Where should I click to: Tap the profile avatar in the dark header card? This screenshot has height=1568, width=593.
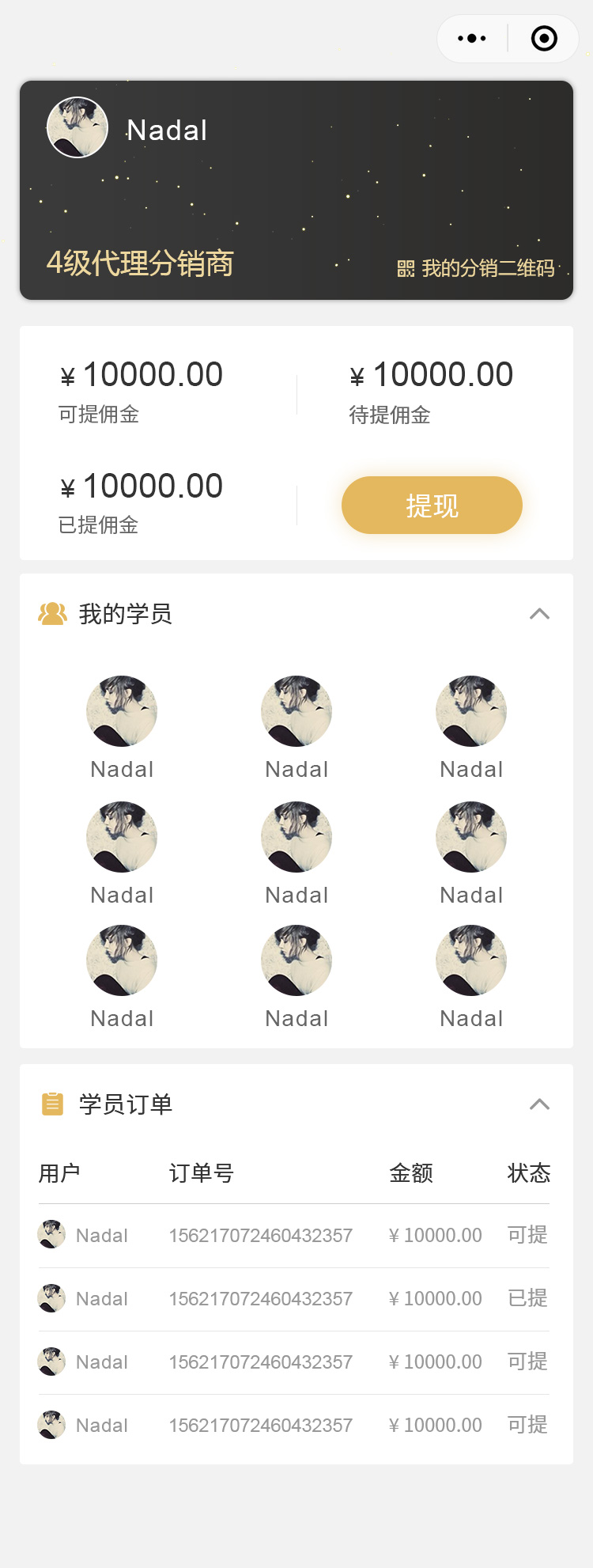click(x=77, y=127)
